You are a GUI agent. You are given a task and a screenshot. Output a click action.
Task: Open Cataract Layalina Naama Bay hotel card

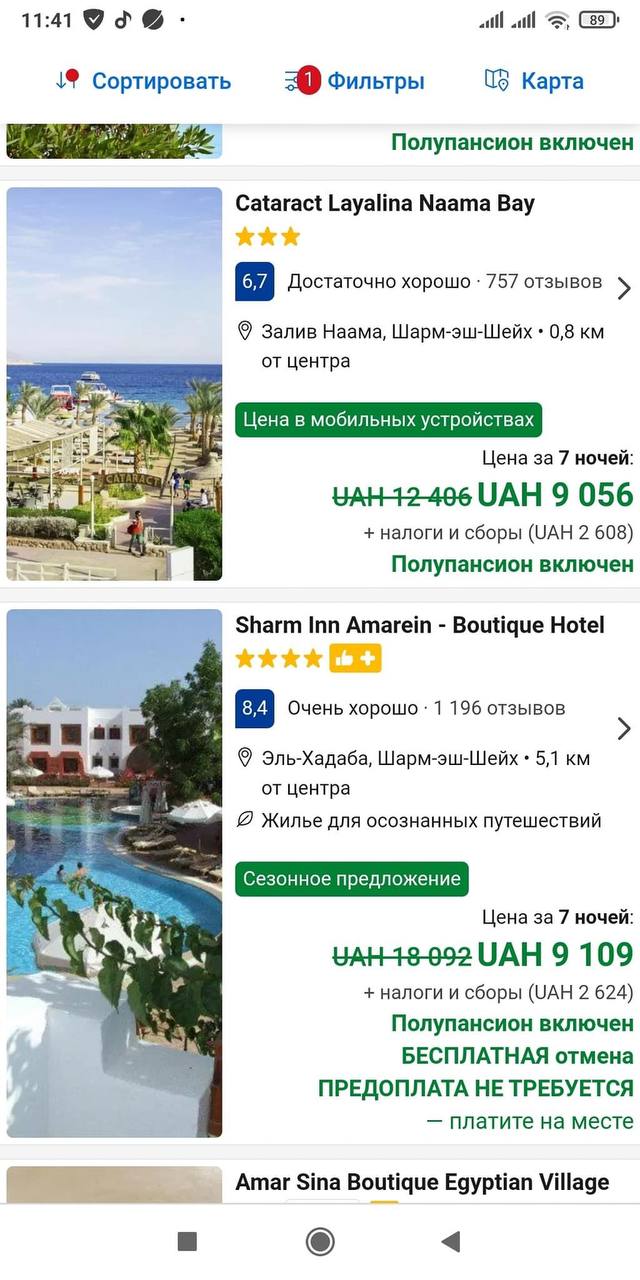pyautogui.click(x=384, y=203)
